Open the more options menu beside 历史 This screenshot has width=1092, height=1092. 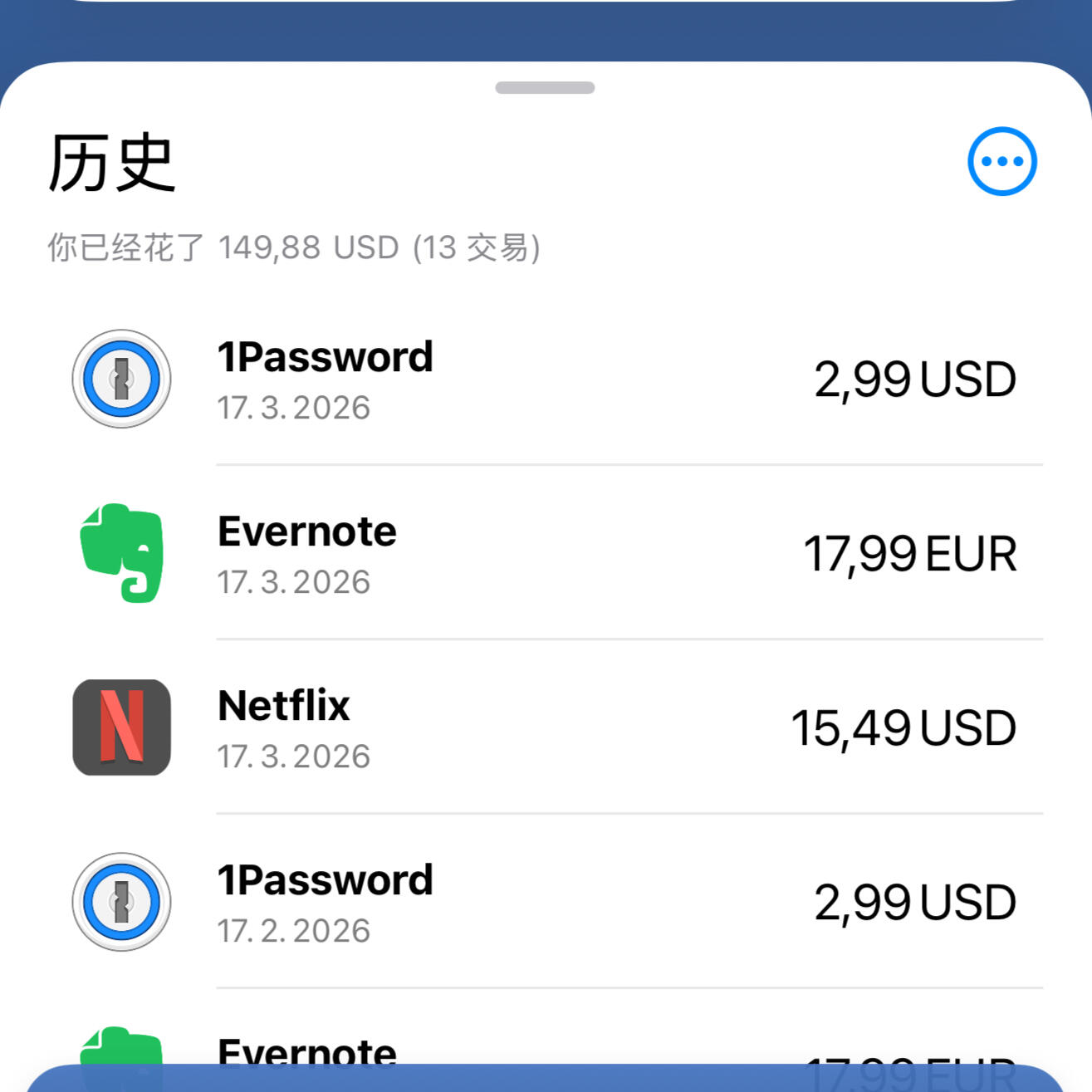pyautogui.click(x=1001, y=161)
